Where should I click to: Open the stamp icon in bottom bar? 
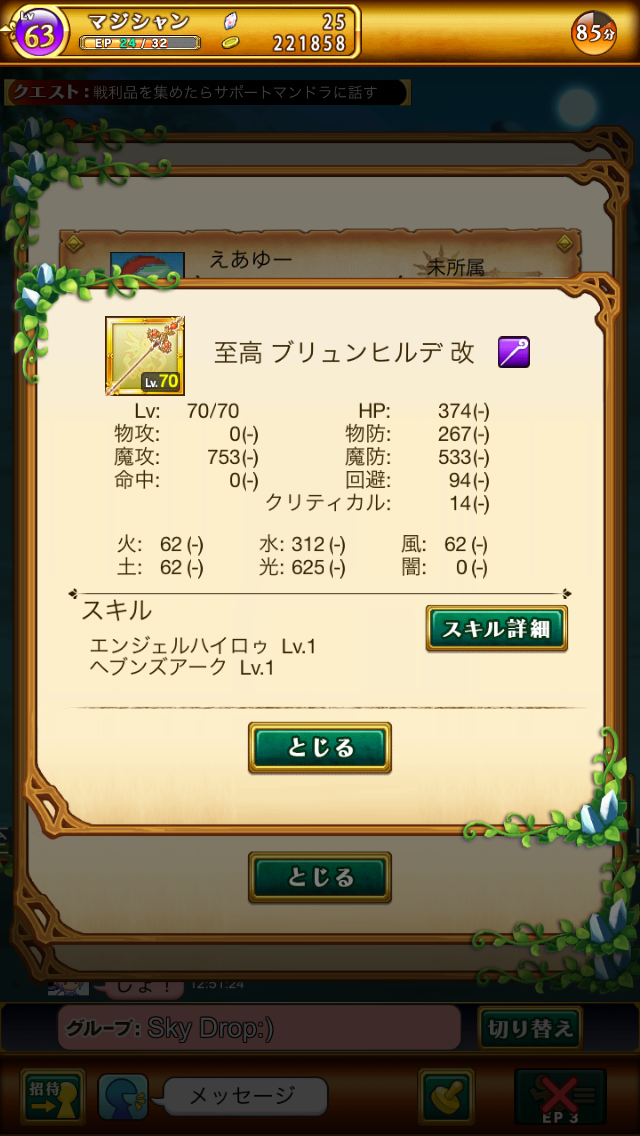(x=446, y=1096)
